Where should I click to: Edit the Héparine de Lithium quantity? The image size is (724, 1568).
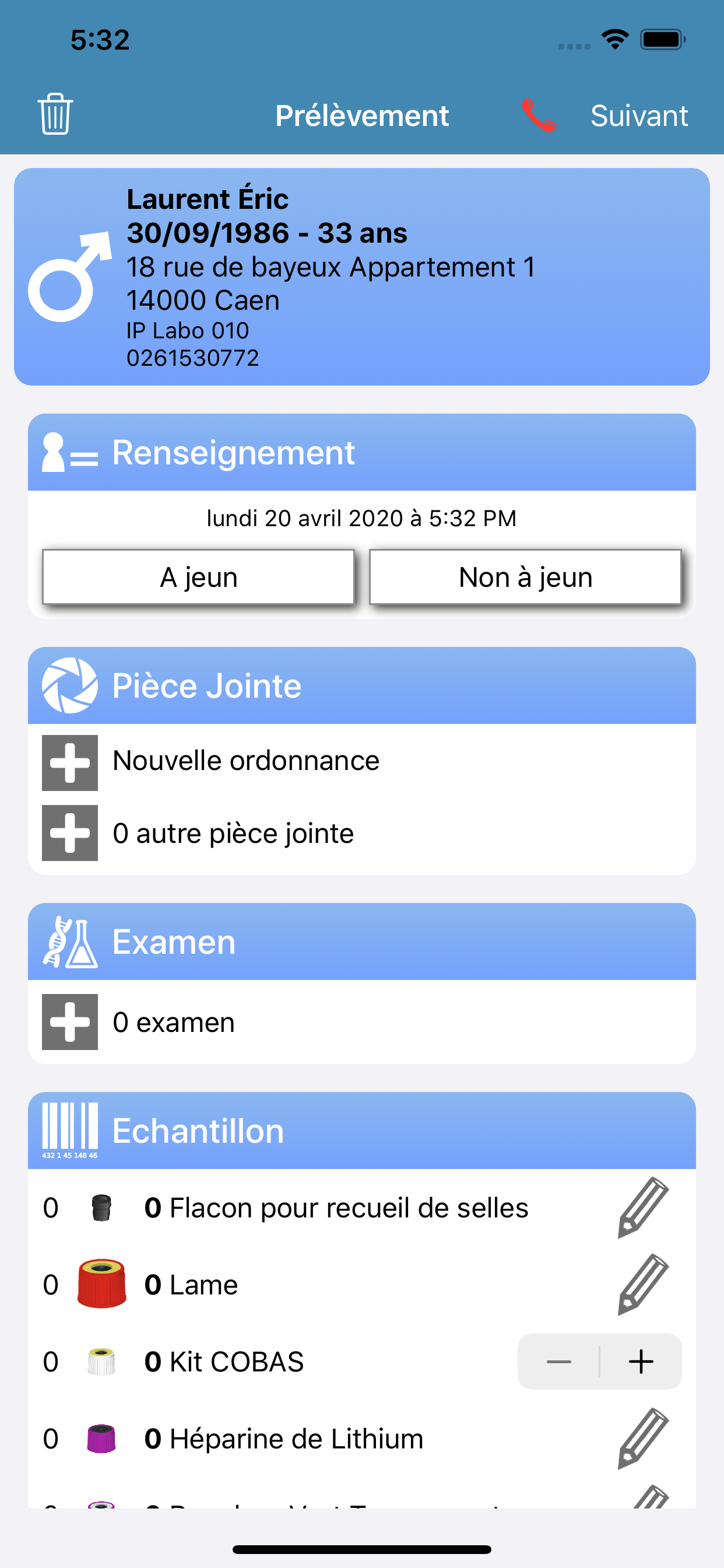(x=642, y=1438)
